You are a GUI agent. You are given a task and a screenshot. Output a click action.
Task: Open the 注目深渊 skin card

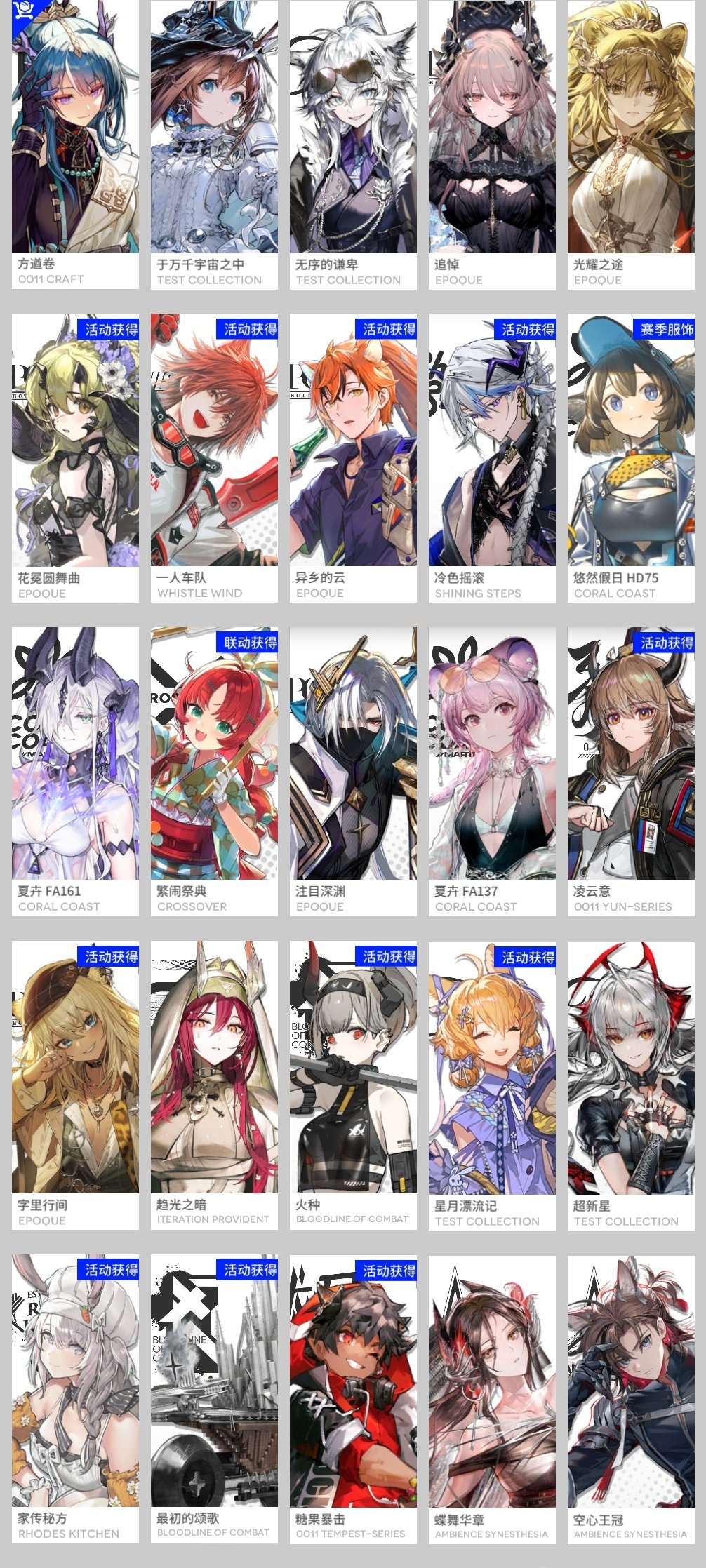pos(353,771)
